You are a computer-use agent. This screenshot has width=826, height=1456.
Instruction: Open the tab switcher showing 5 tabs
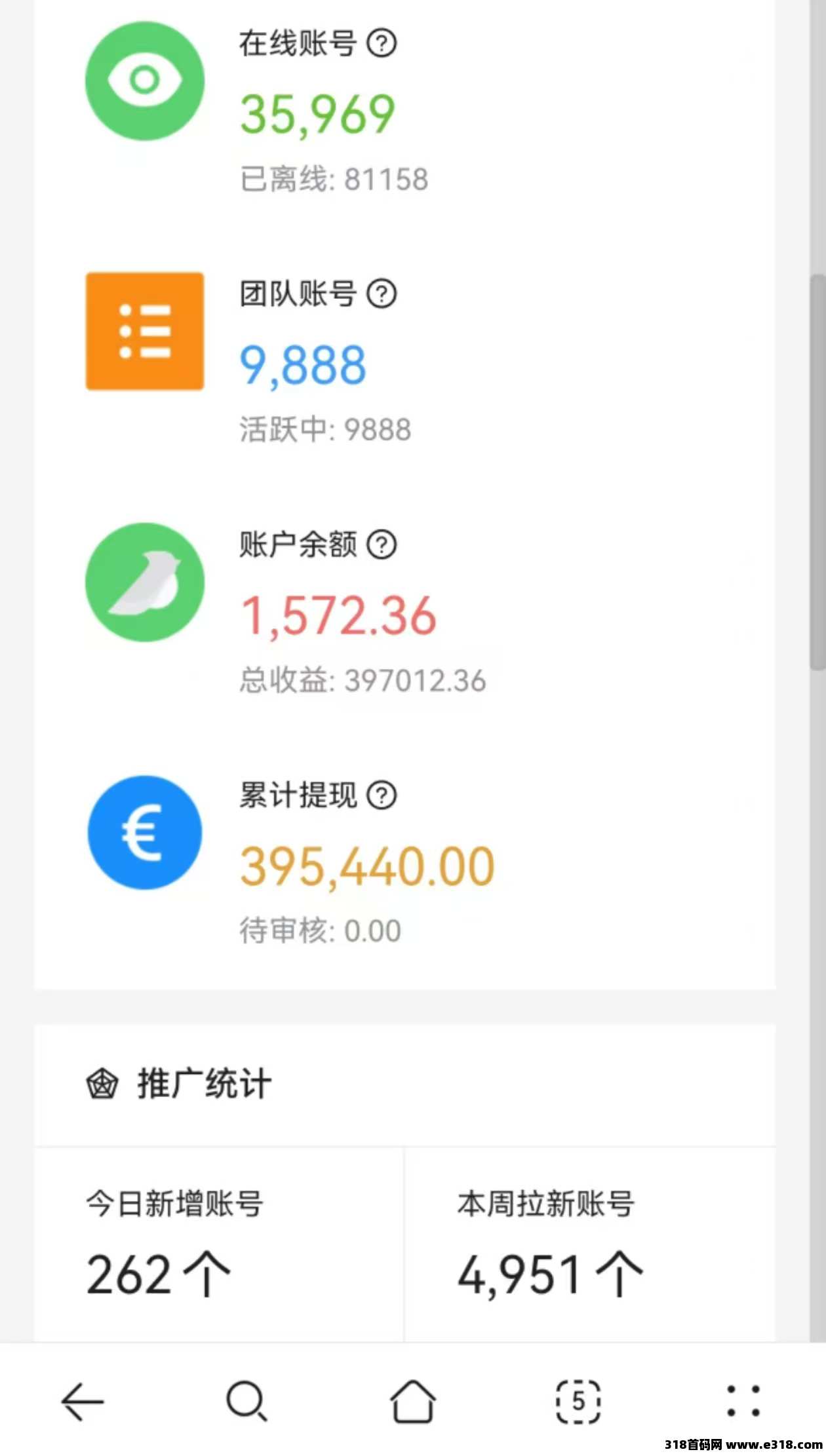tap(578, 1402)
